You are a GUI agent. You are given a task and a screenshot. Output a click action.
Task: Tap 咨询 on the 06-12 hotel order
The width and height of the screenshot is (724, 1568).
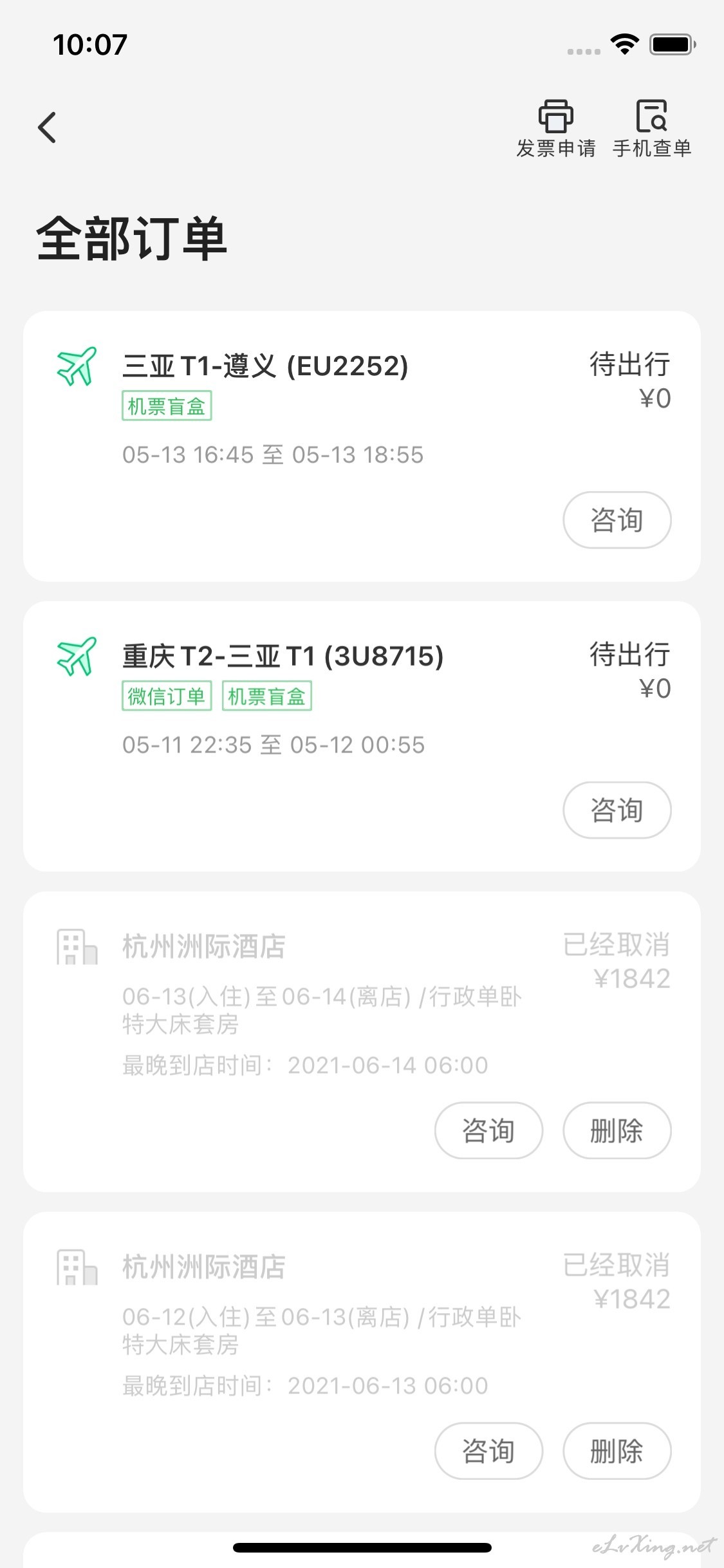(488, 1451)
